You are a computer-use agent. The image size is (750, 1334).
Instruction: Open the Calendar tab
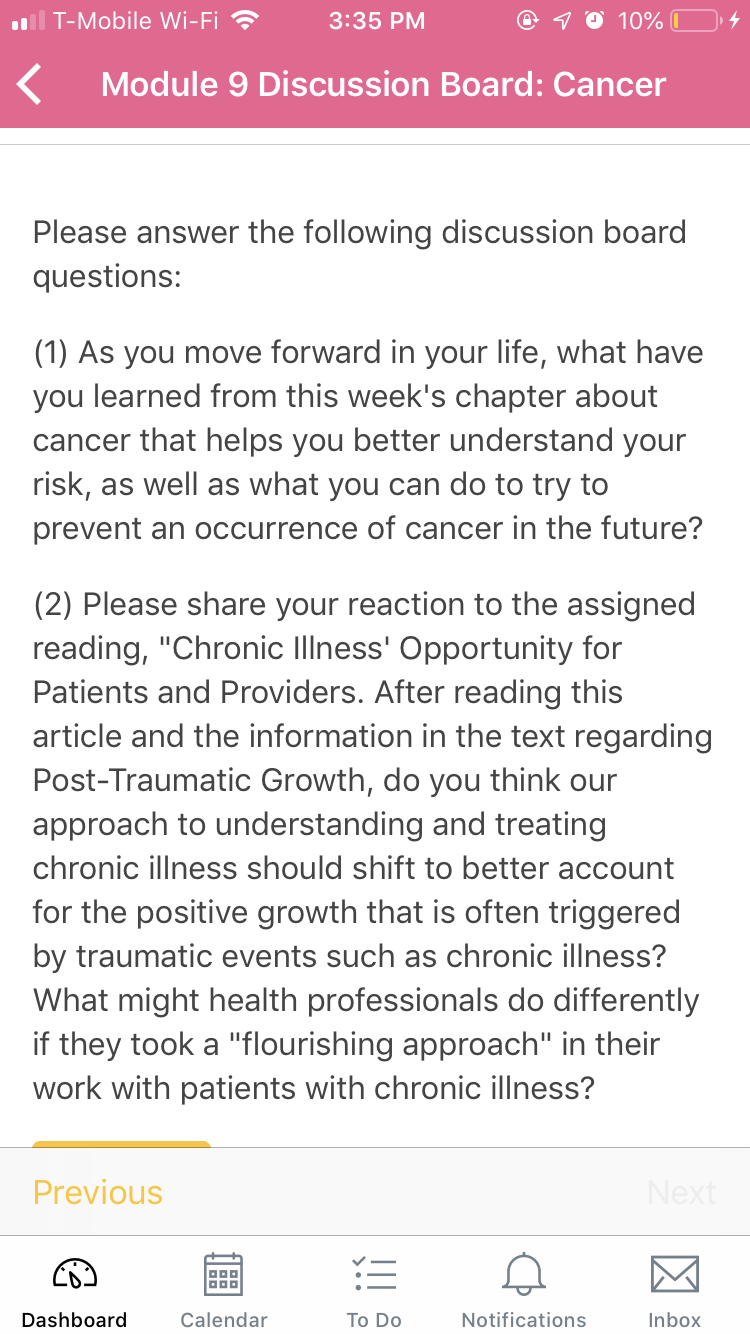224,1291
